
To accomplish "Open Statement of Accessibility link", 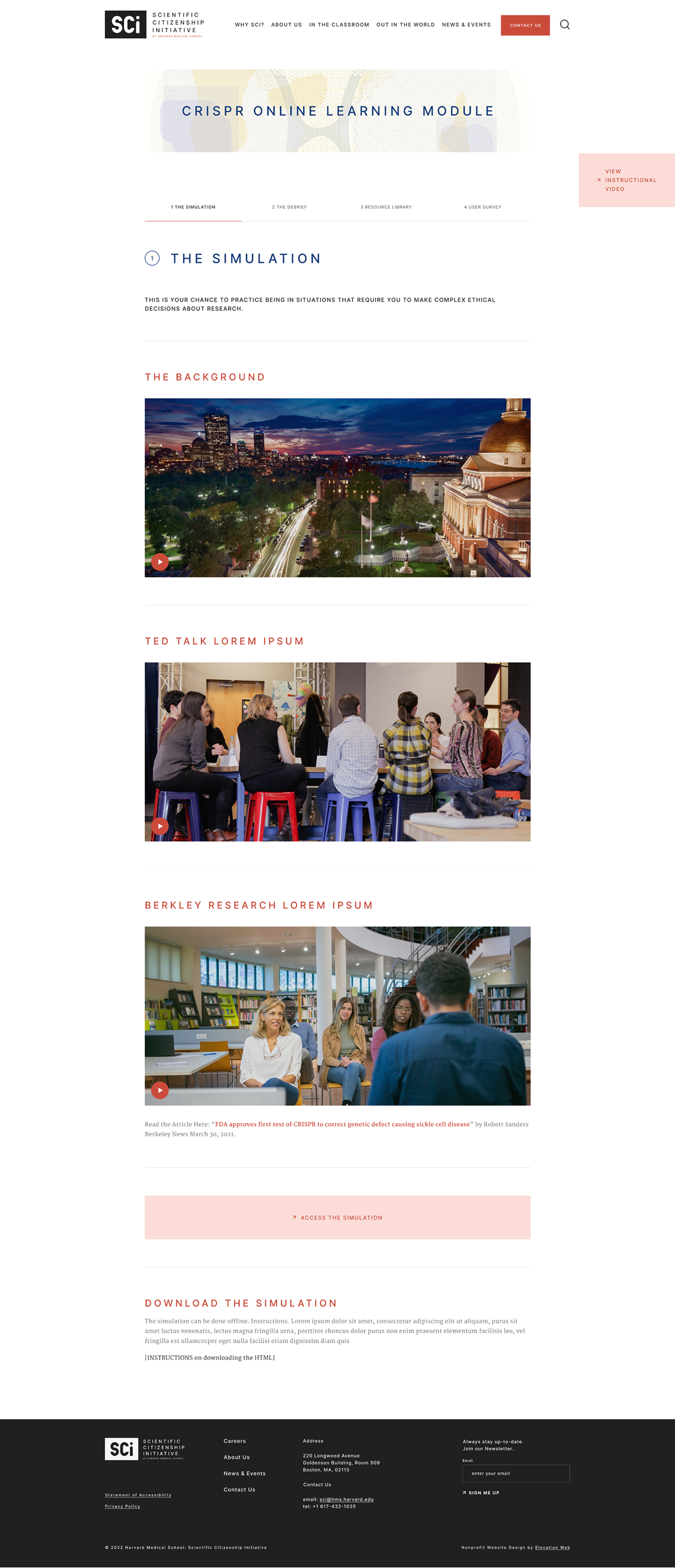I will [138, 1495].
